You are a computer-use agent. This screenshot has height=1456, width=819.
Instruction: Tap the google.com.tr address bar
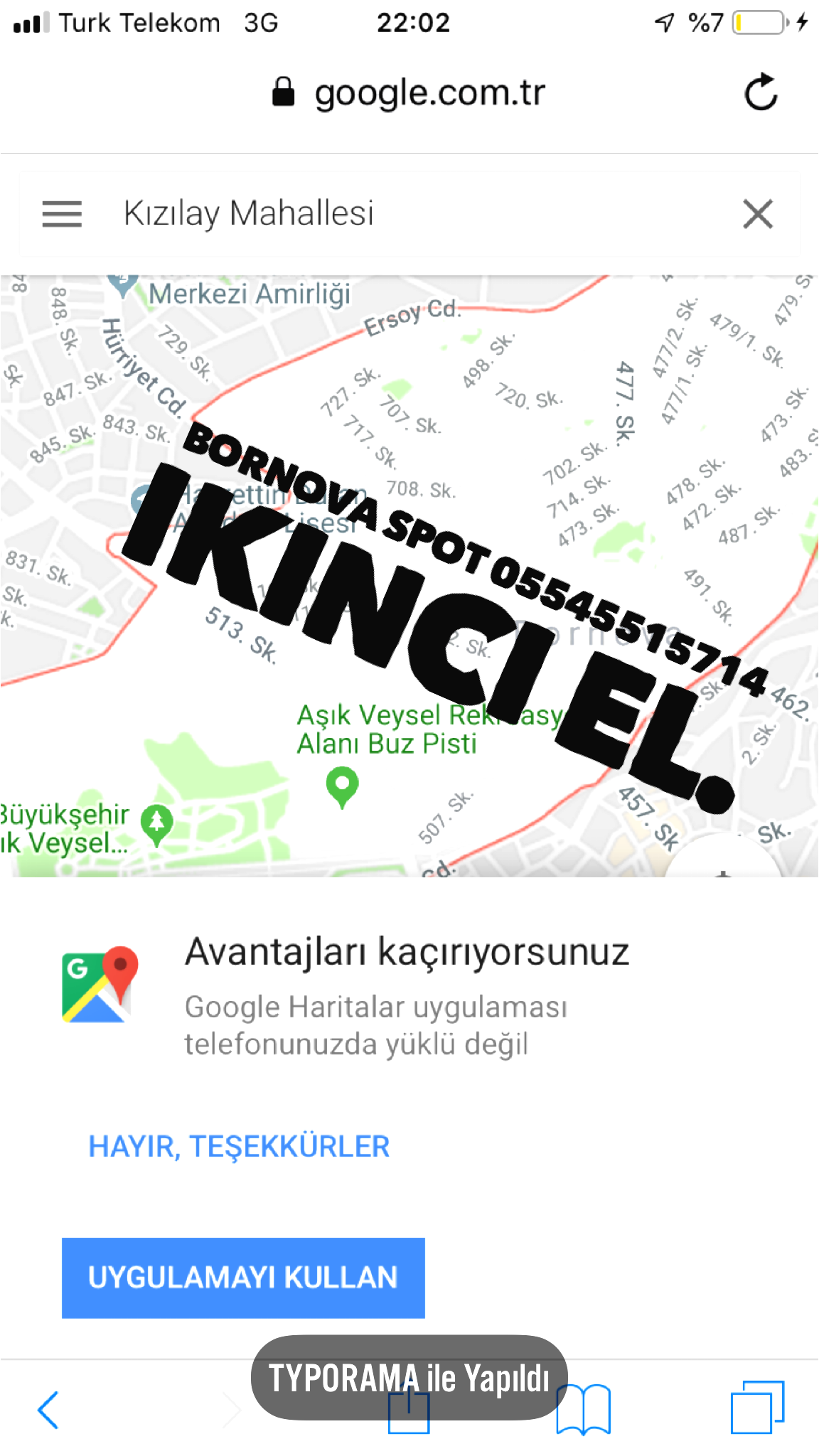[x=409, y=92]
